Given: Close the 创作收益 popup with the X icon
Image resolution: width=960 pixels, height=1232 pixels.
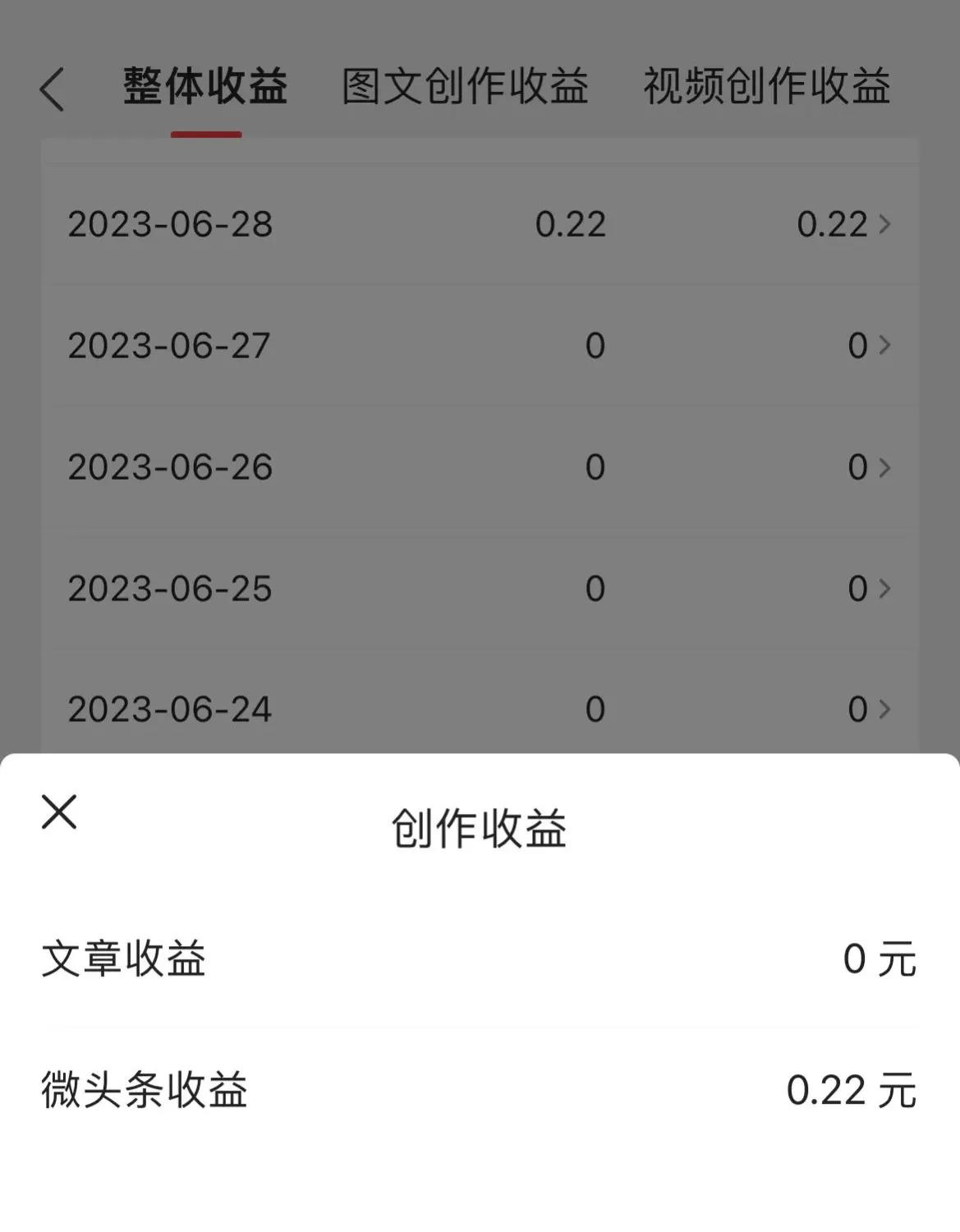Looking at the screenshot, I should (x=59, y=815).
